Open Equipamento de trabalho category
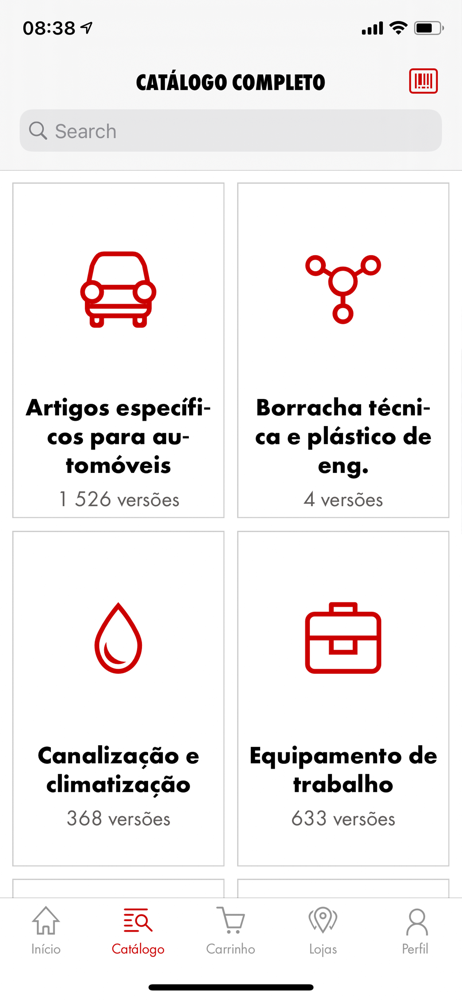Screen dimensions: 462x1000 point(343,698)
